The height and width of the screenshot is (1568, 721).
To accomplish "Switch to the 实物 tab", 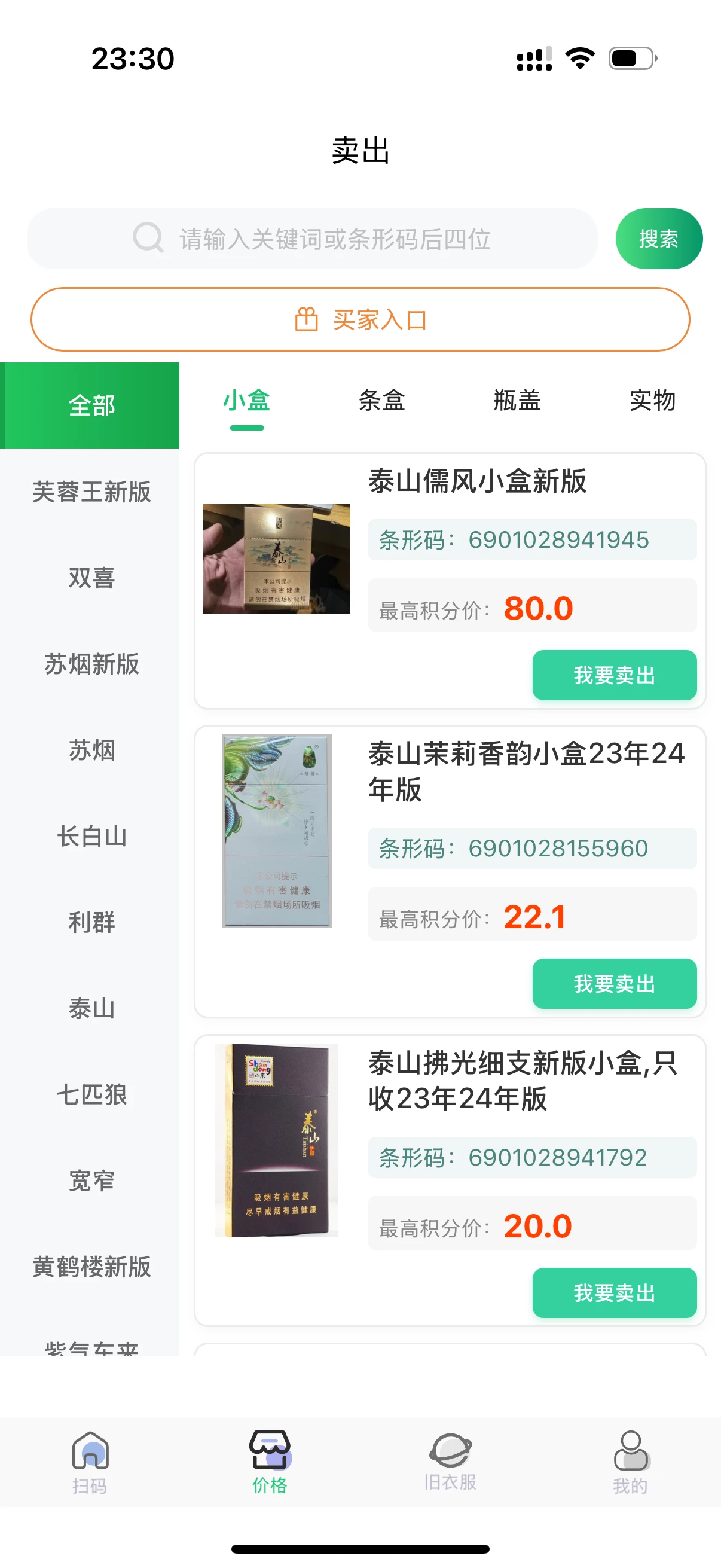I will 652,401.
